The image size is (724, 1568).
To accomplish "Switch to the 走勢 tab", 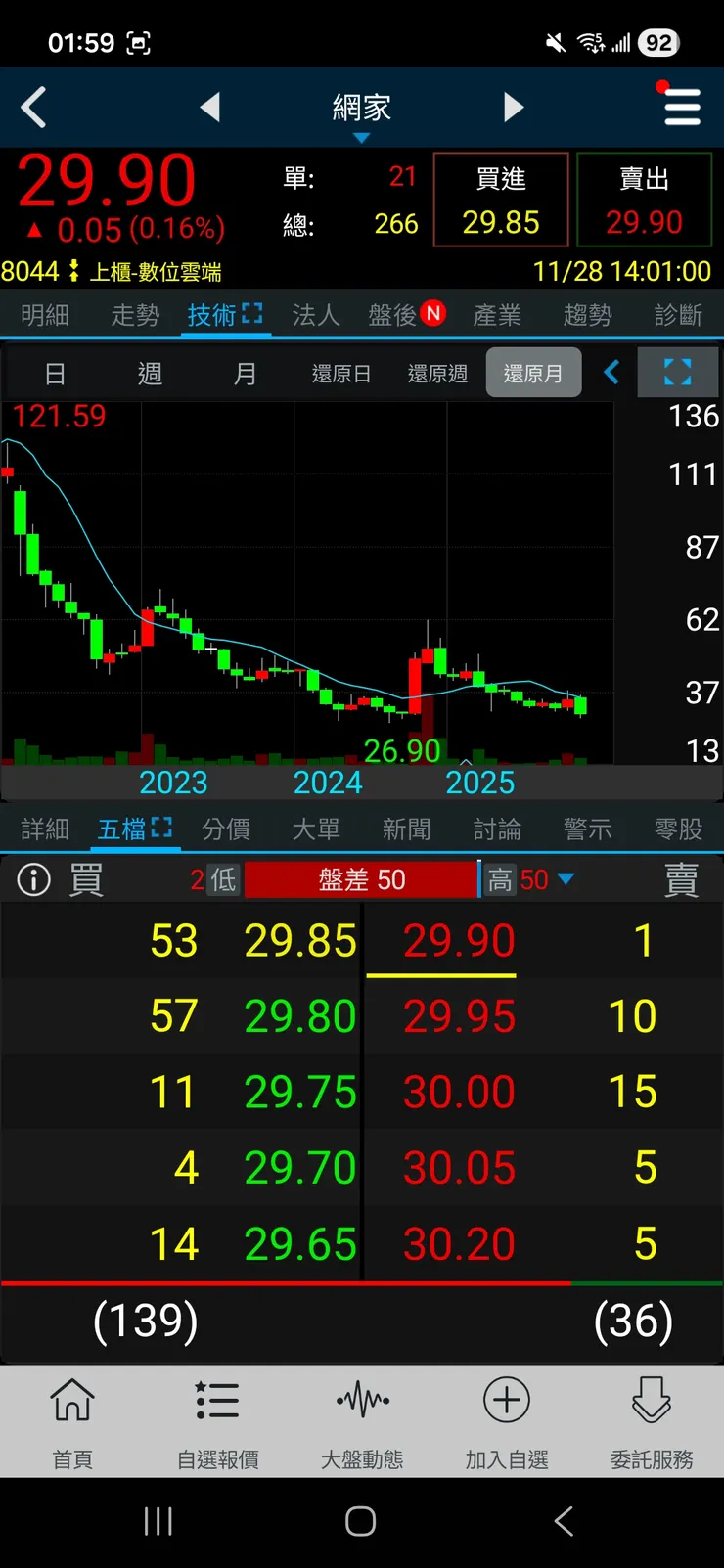I will tap(135, 315).
